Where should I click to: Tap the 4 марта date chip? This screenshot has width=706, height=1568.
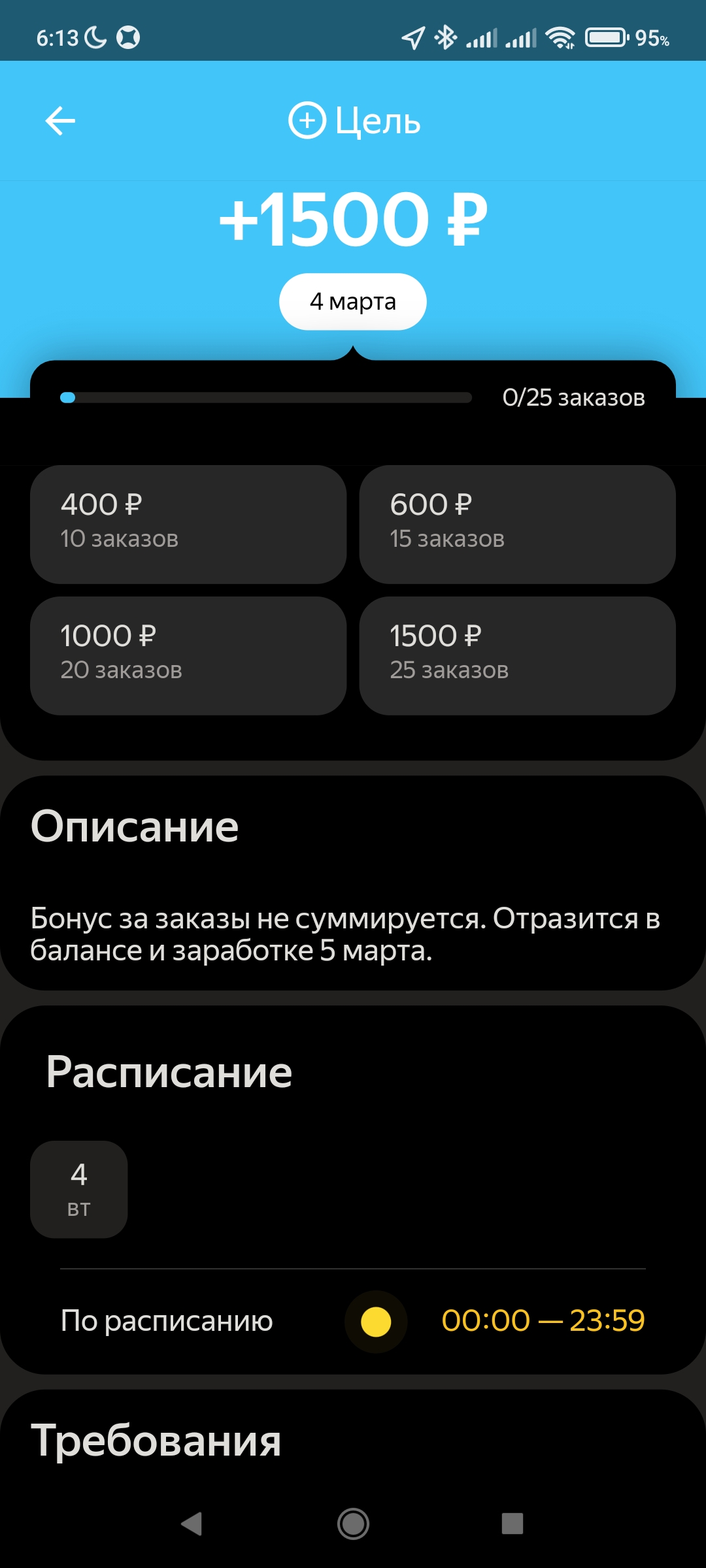pos(353,302)
